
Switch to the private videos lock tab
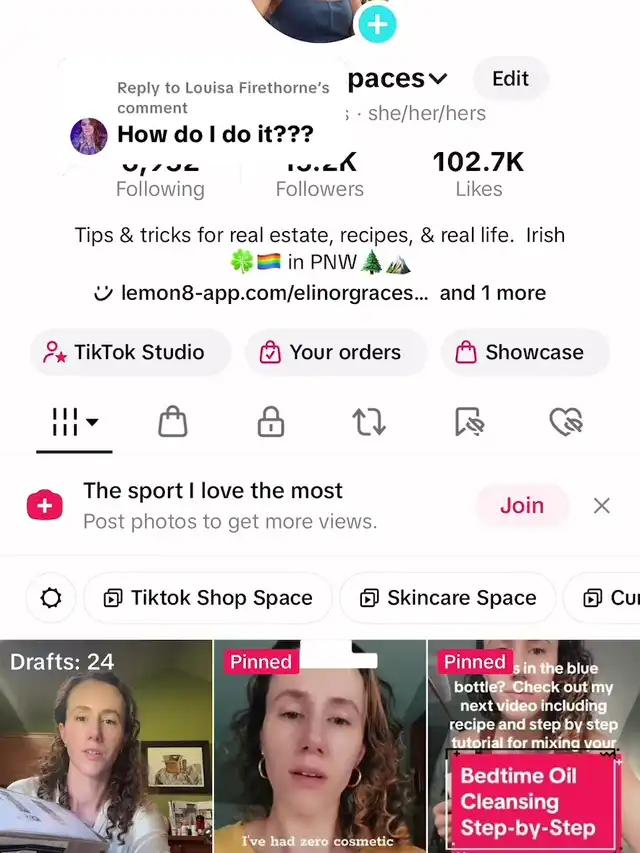pos(270,423)
